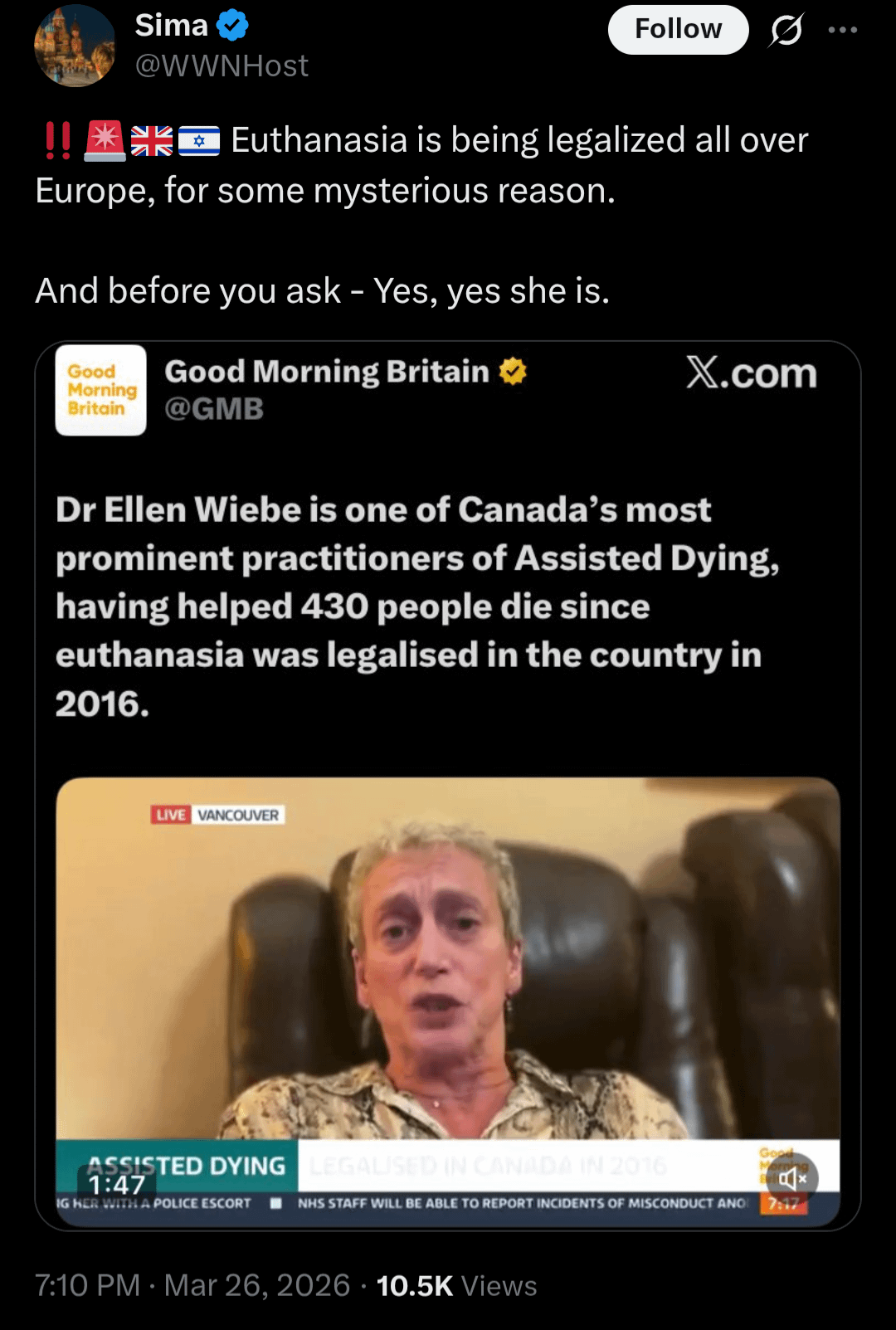Screen dimensions: 896x1330
Task: Open the post's overflow menu
Action: point(842,31)
